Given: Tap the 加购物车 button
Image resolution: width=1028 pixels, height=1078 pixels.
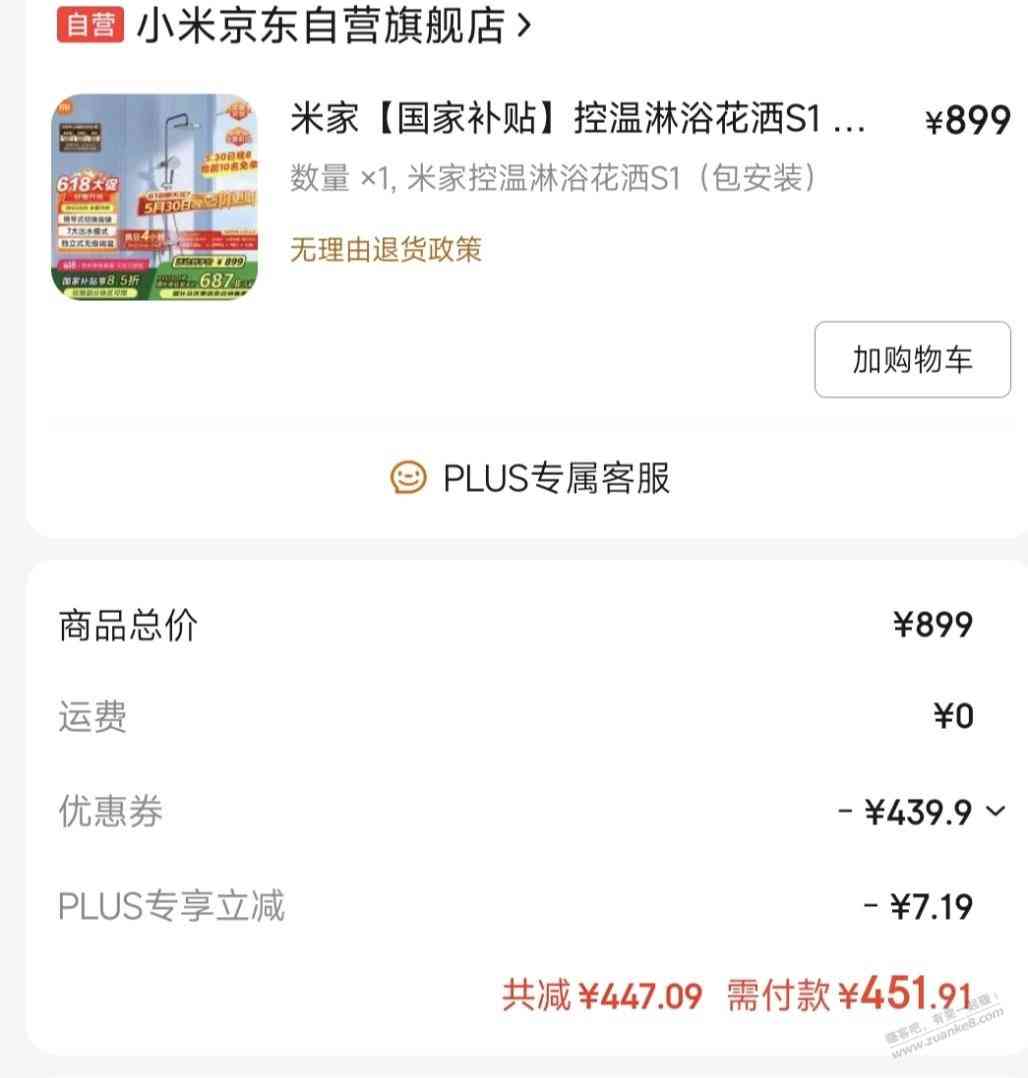Looking at the screenshot, I should (x=912, y=360).
